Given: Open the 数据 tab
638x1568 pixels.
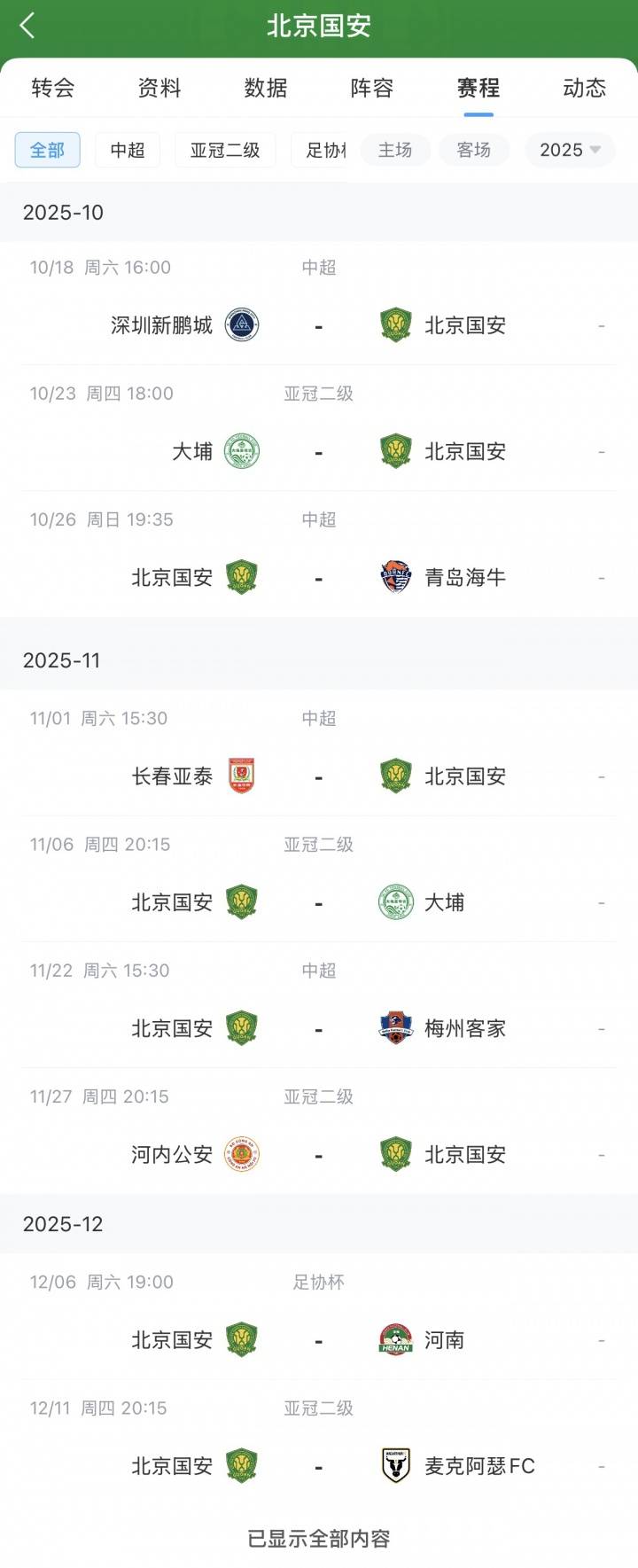Looking at the screenshot, I should click(266, 88).
